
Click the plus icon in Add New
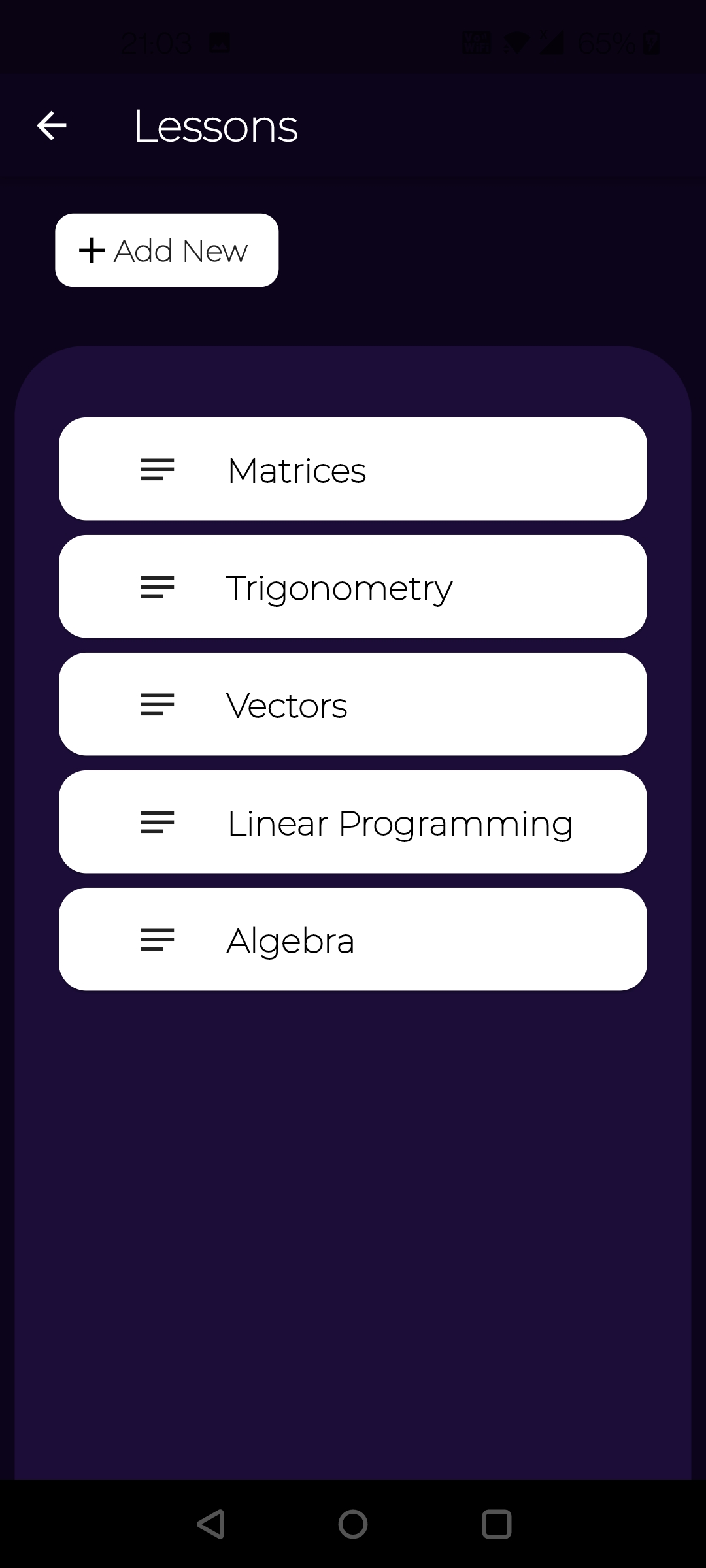coord(91,250)
